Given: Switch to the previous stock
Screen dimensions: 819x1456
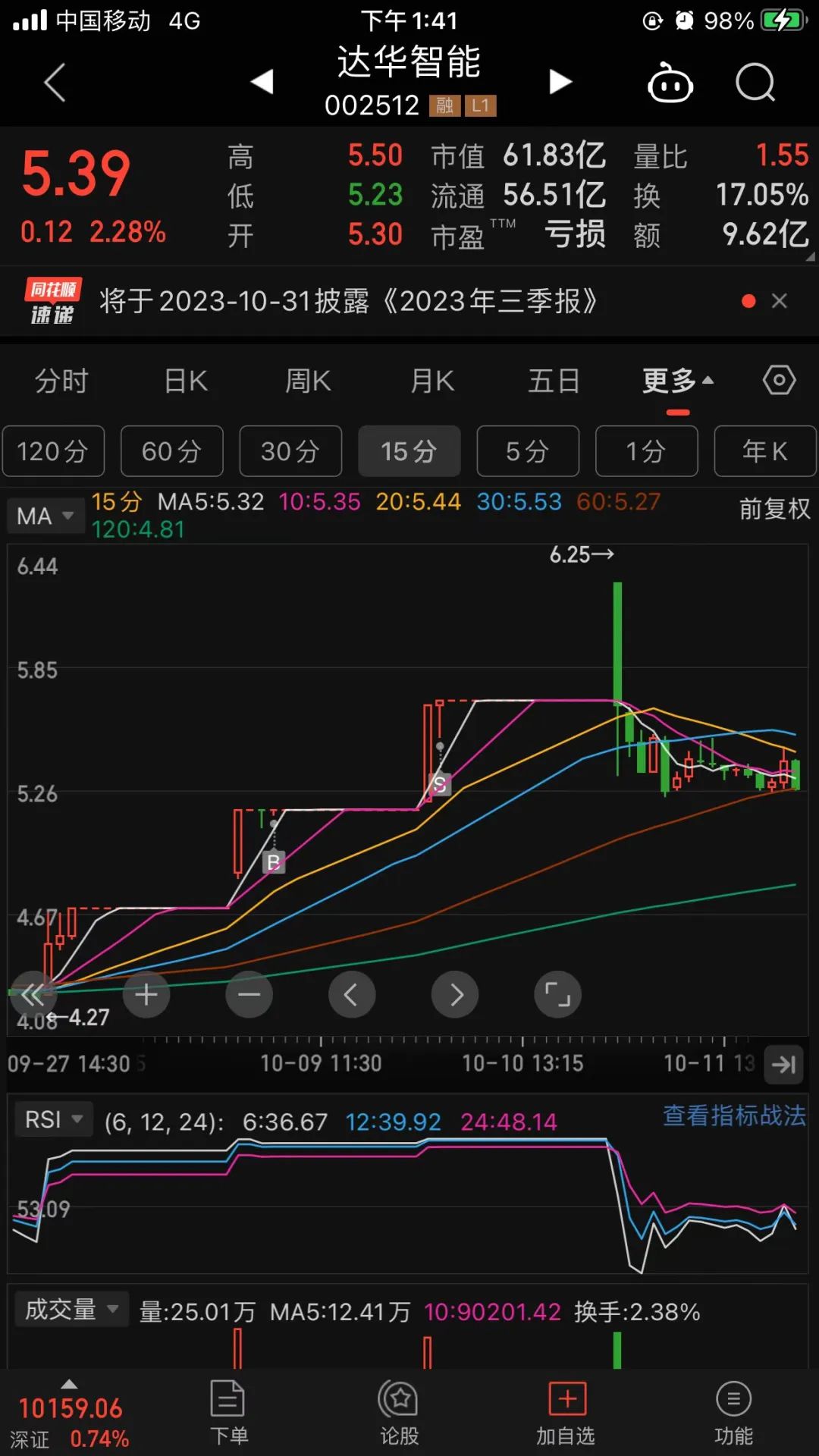Looking at the screenshot, I should [x=262, y=81].
